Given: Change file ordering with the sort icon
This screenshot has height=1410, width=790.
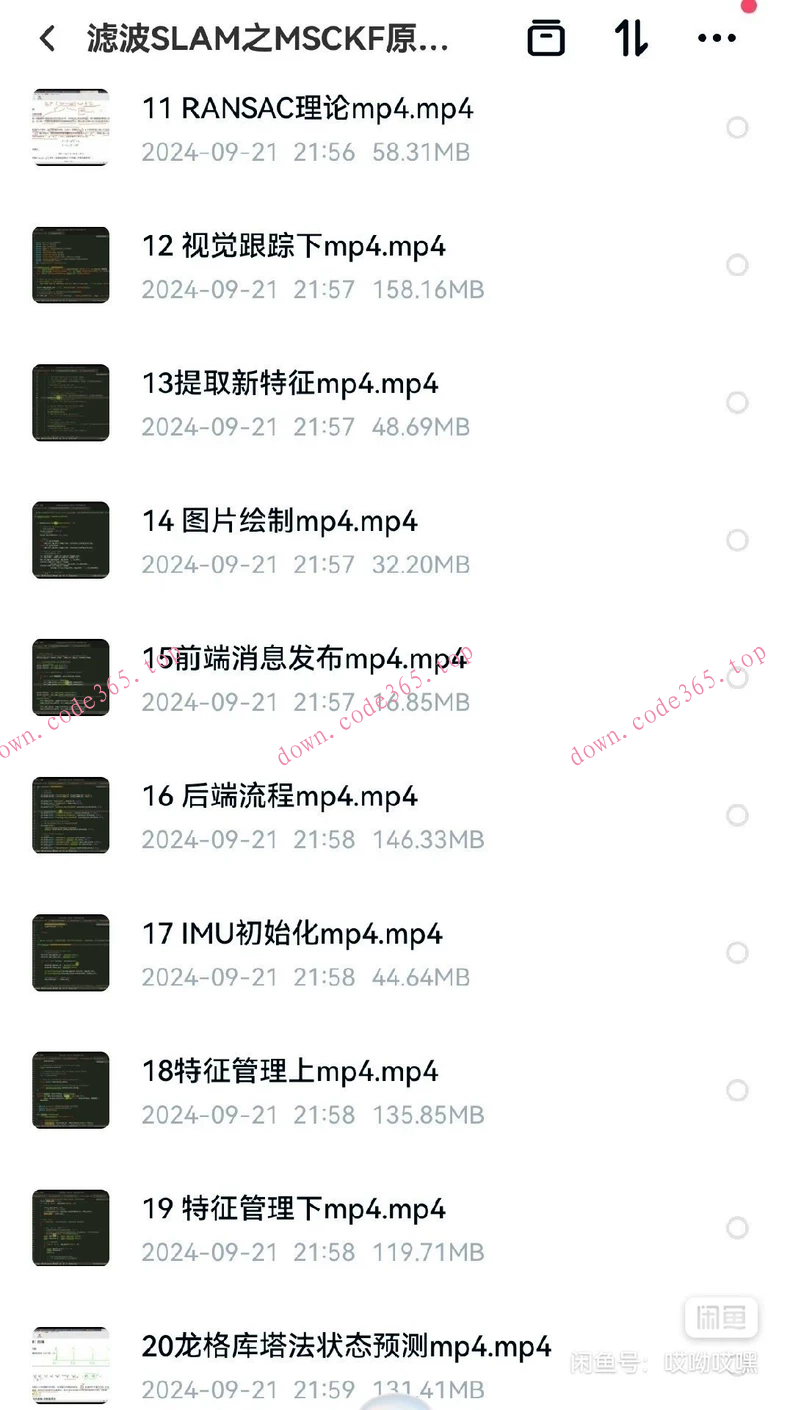Looking at the screenshot, I should [631, 38].
